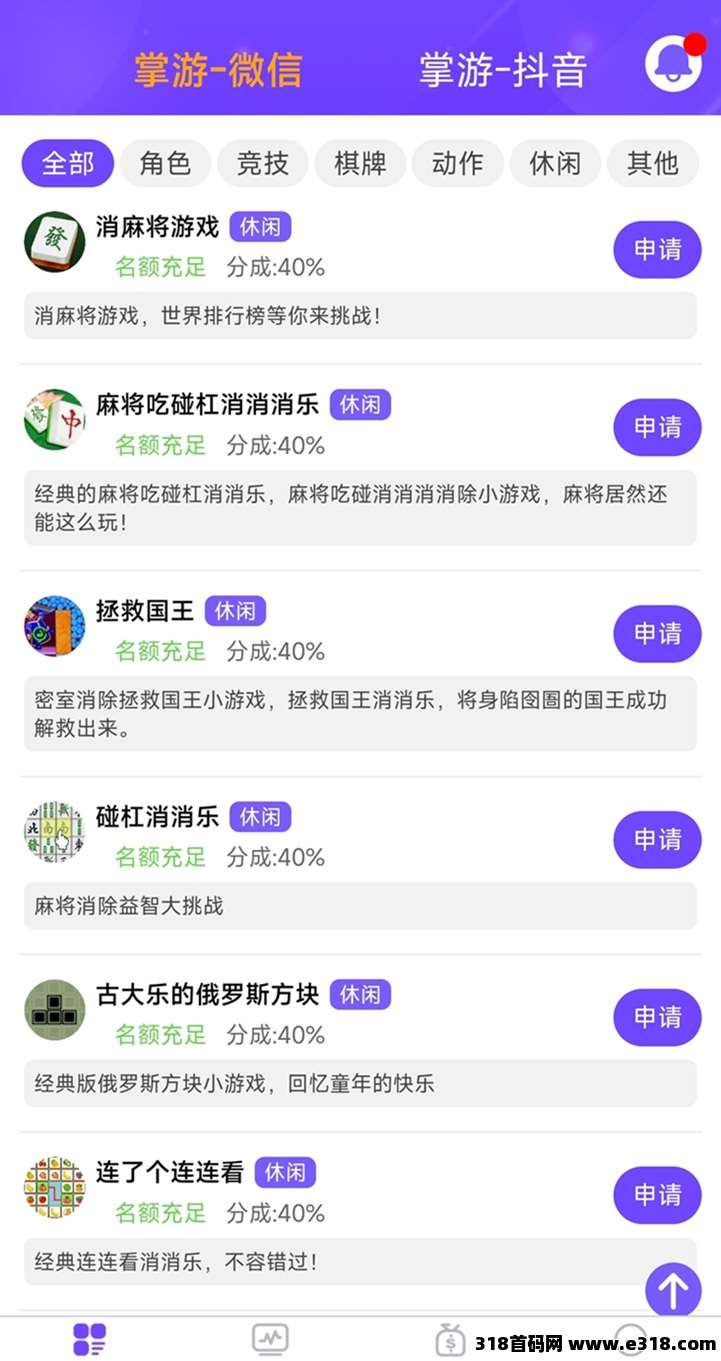Show the 棋牌 category
The height and width of the screenshot is (1361, 721).
point(360,163)
